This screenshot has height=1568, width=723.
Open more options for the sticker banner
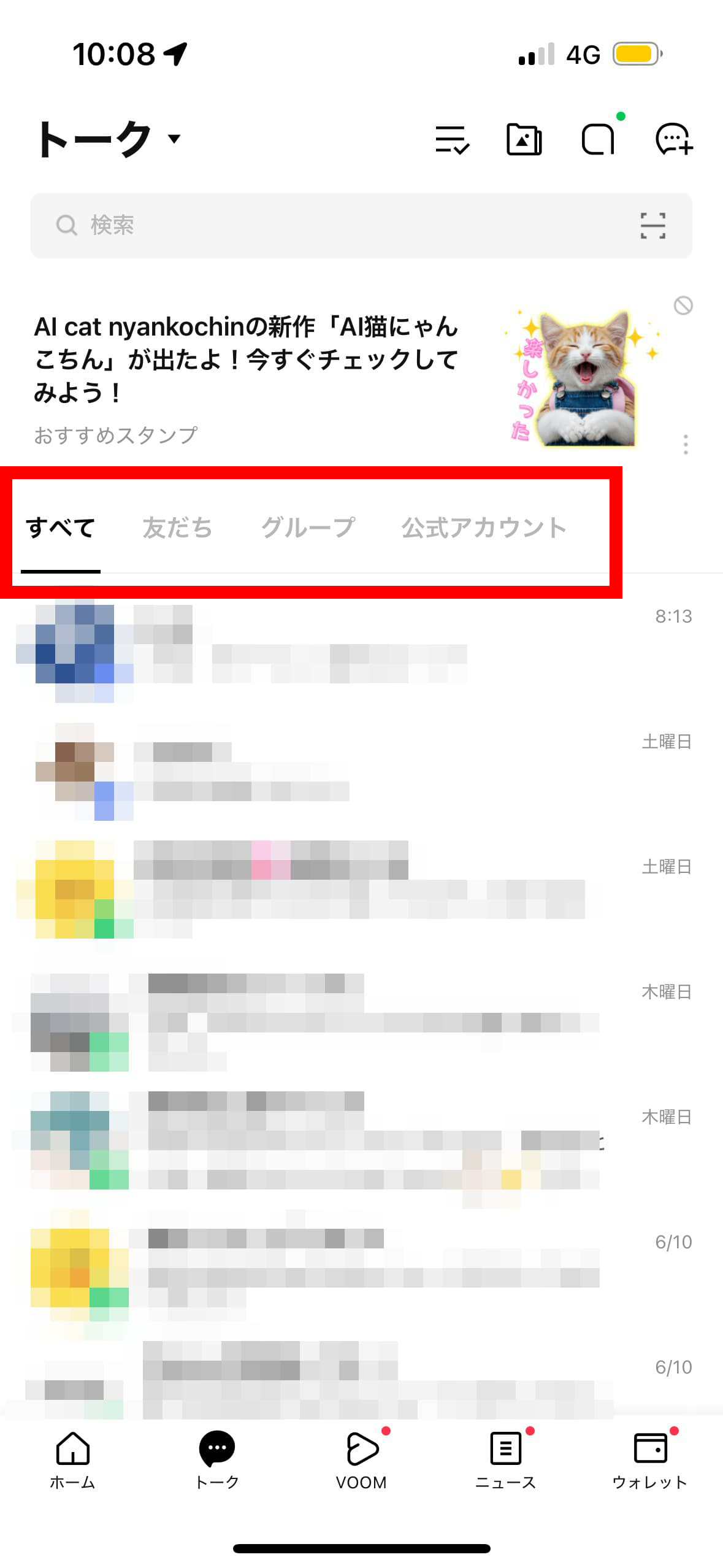click(x=686, y=444)
